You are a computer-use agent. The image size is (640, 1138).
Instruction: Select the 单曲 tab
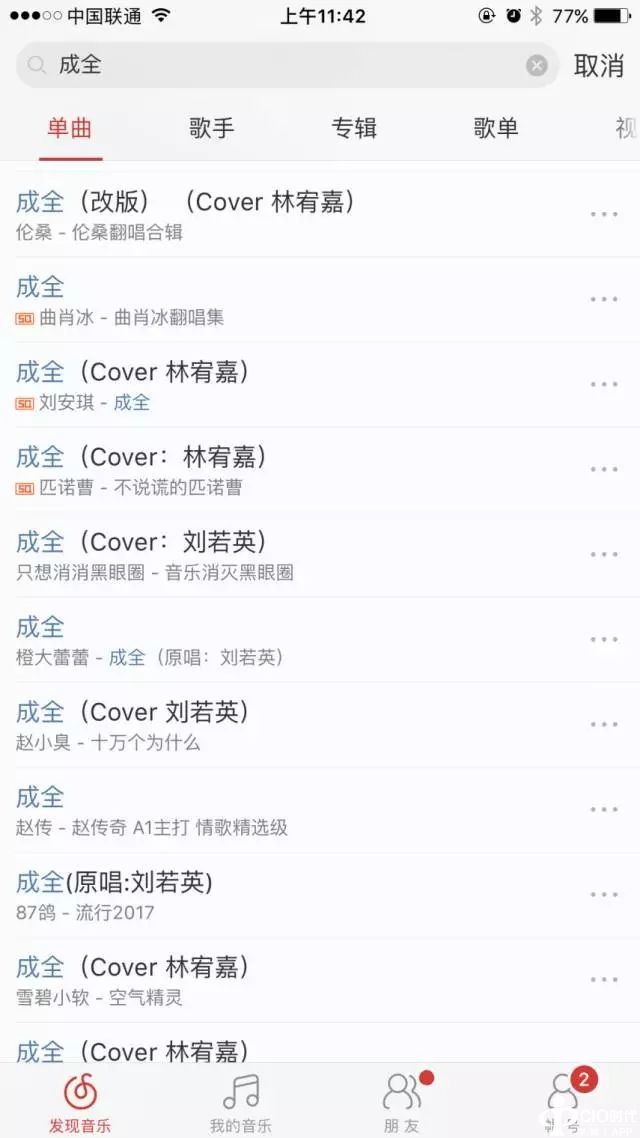70,128
